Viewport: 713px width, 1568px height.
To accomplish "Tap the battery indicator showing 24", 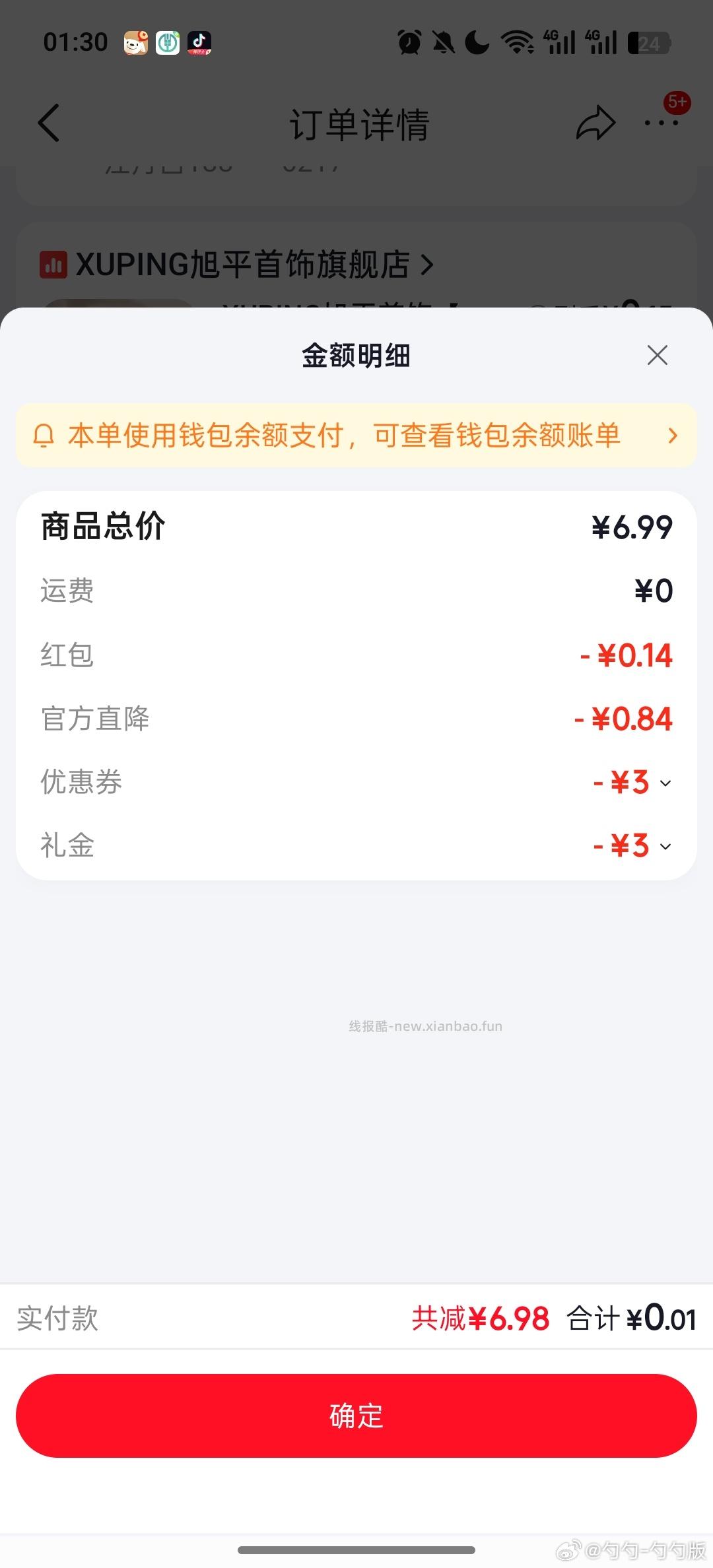I will tap(649, 43).
